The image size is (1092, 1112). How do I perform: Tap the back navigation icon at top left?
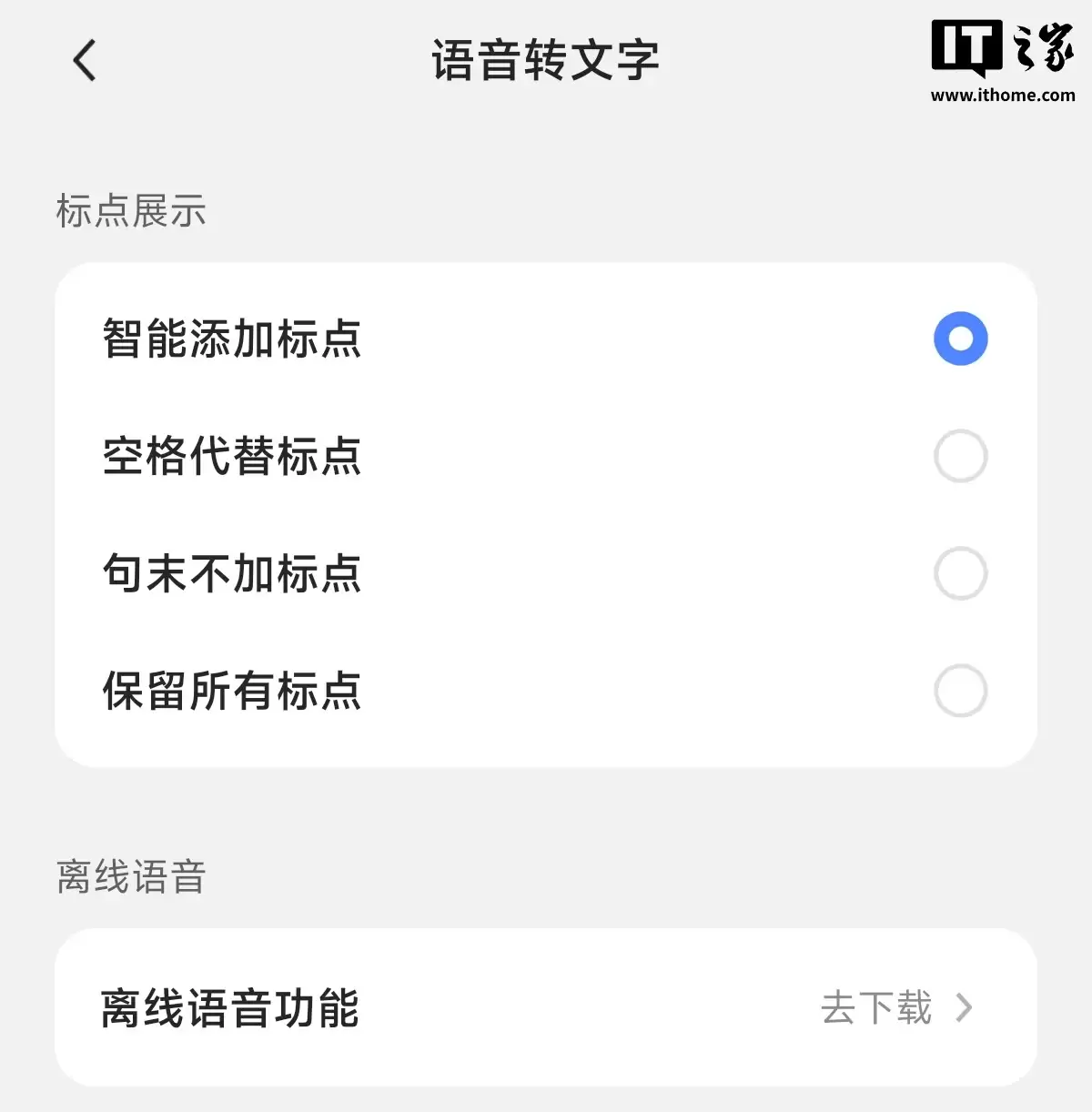pyautogui.click(x=84, y=60)
